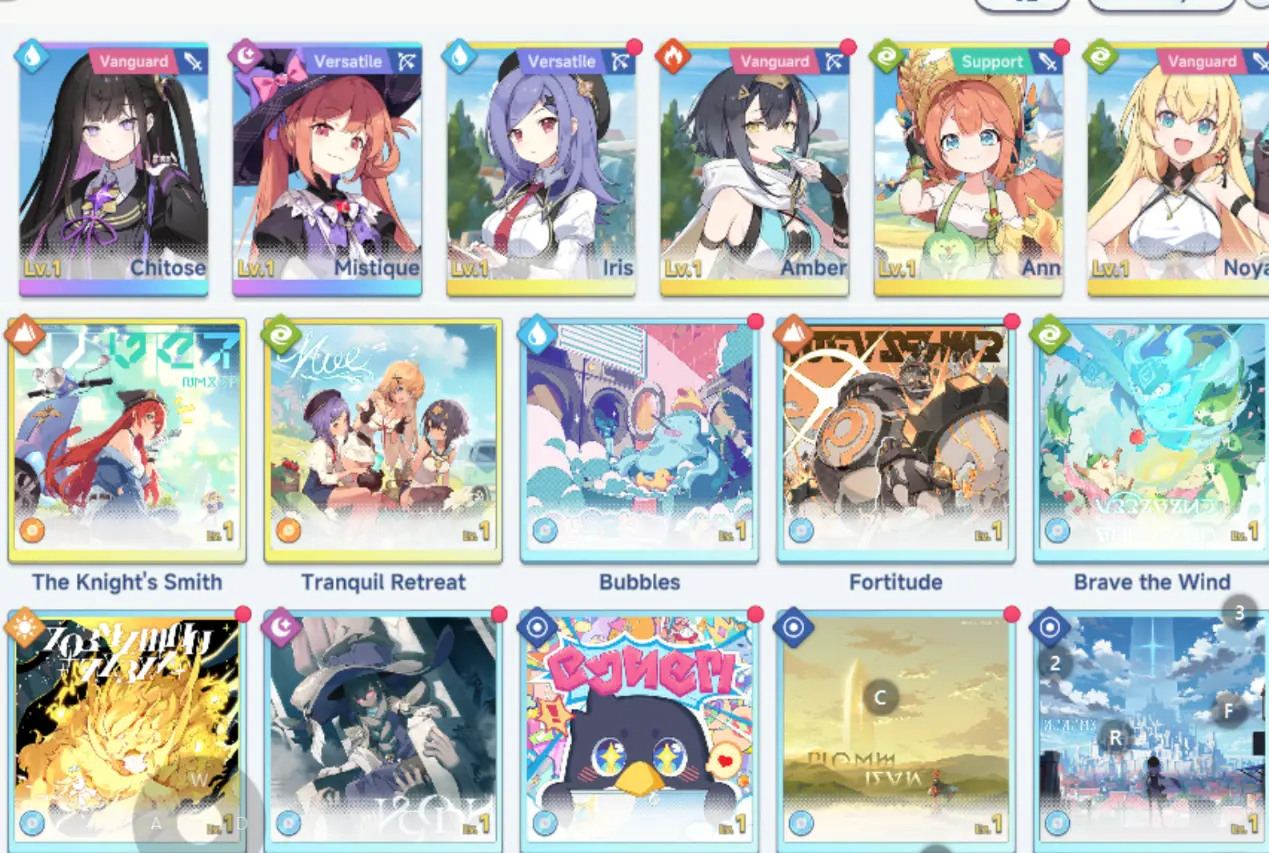View Amber's character card

click(754, 170)
